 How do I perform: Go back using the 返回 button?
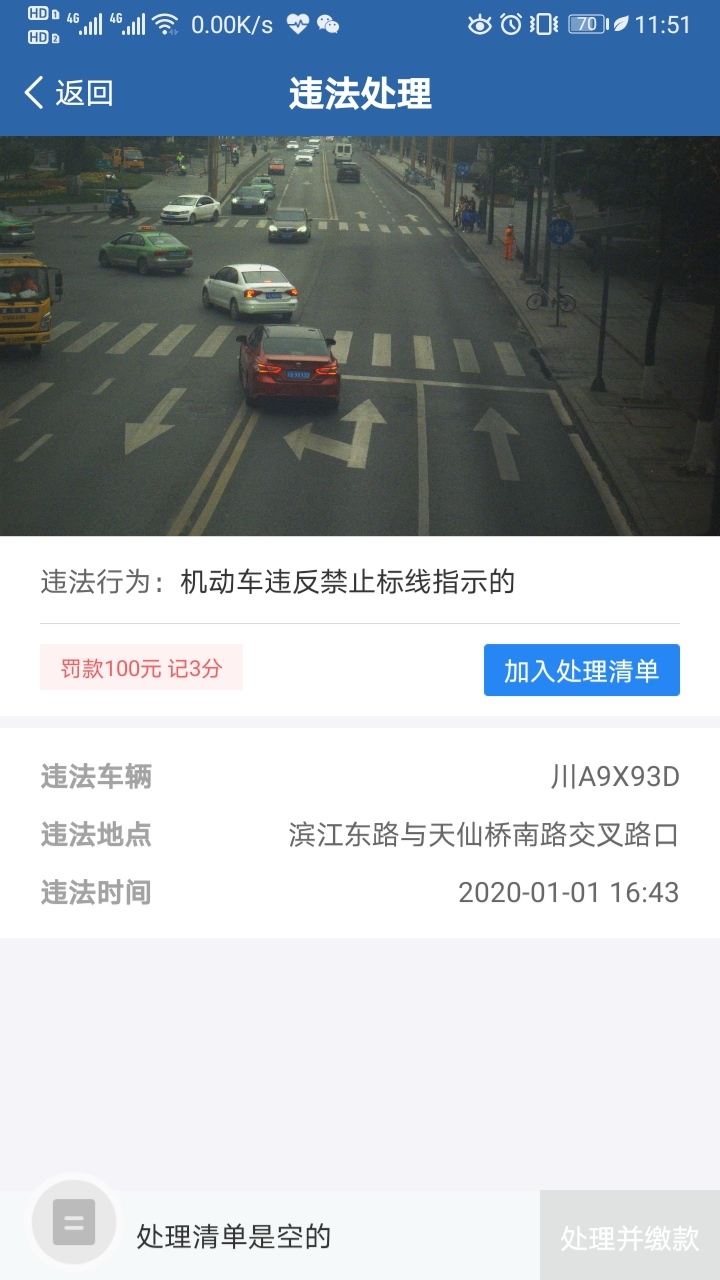[68, 93]
